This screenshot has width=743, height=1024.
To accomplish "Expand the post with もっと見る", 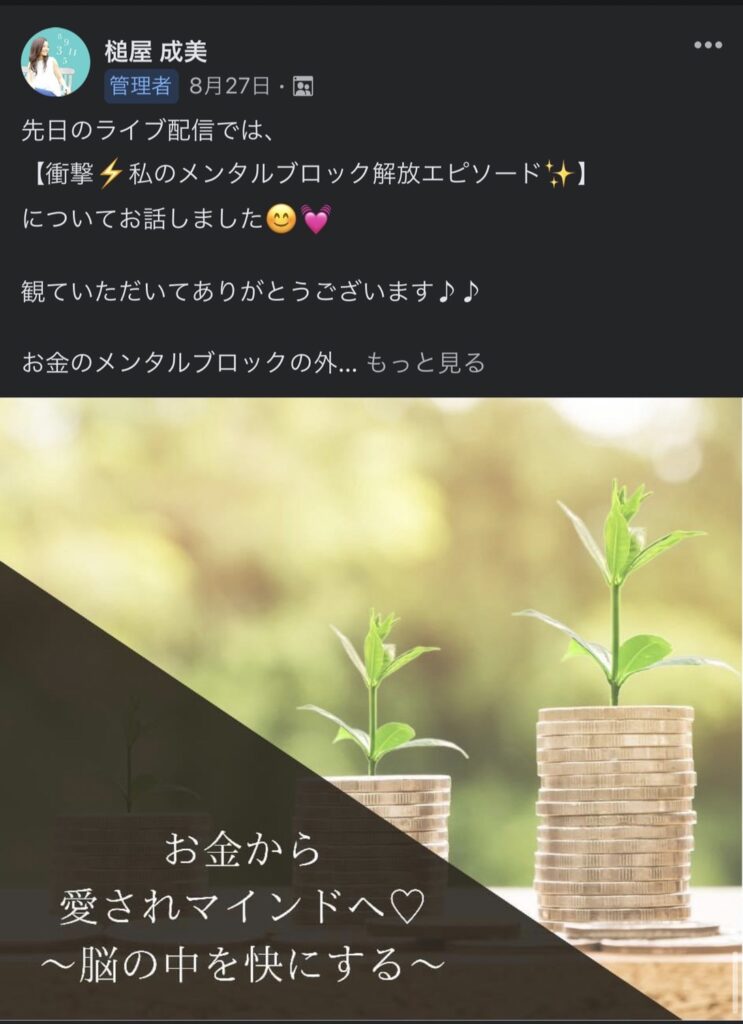I will pyautogui.click(x=426, y=363).
